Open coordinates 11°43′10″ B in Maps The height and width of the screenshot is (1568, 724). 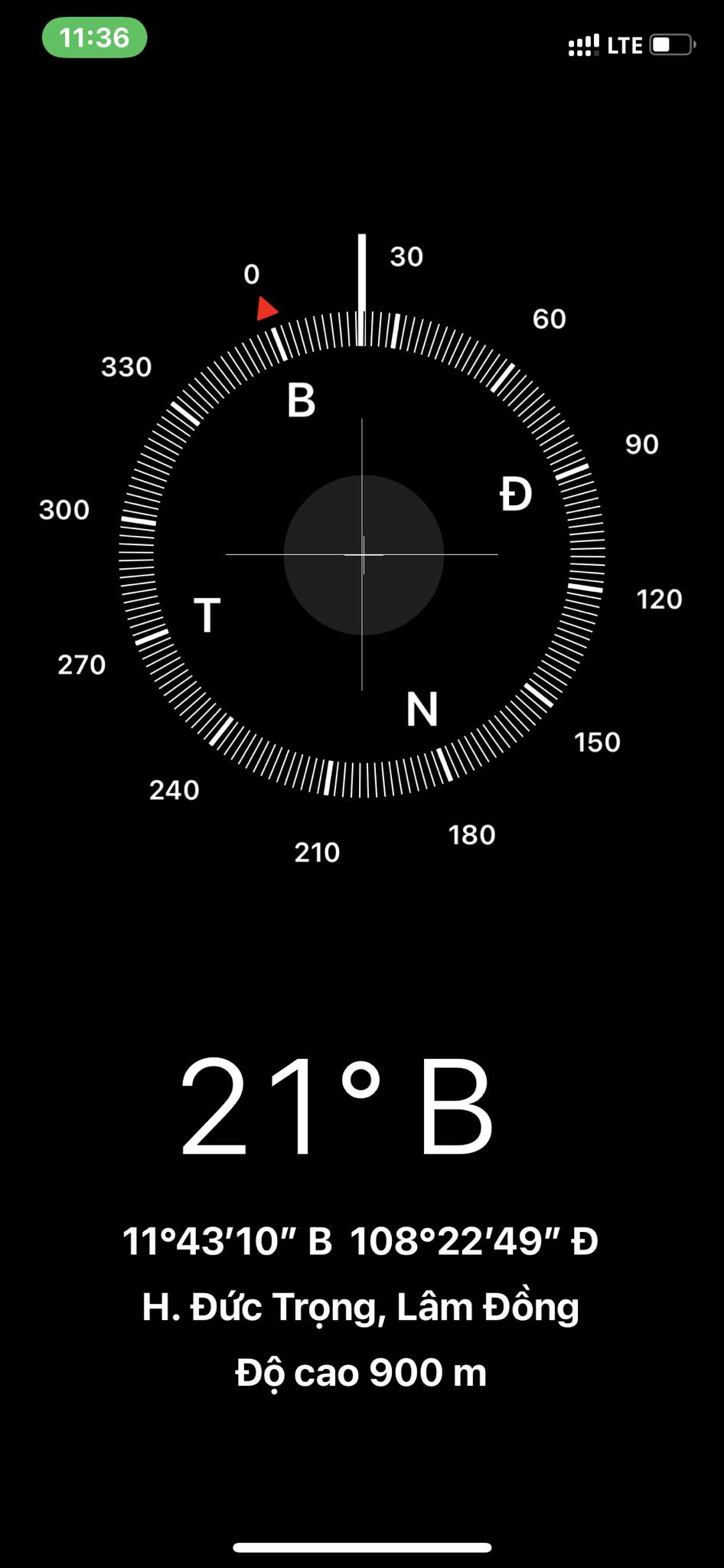coord(360,1241)
